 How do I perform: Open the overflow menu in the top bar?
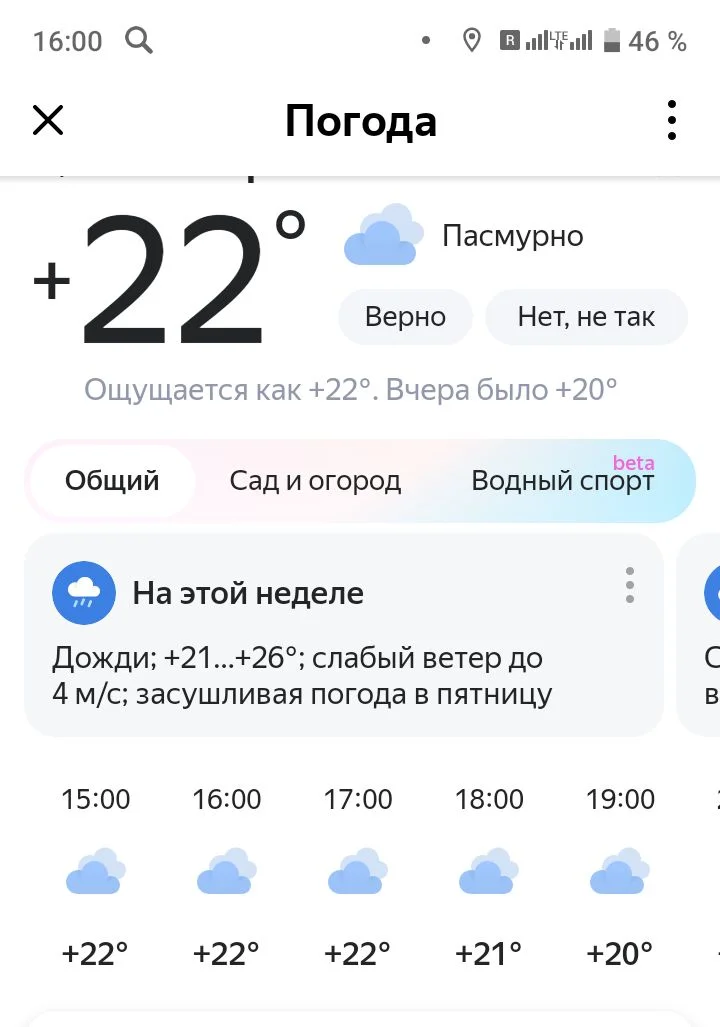pos(671,121)
